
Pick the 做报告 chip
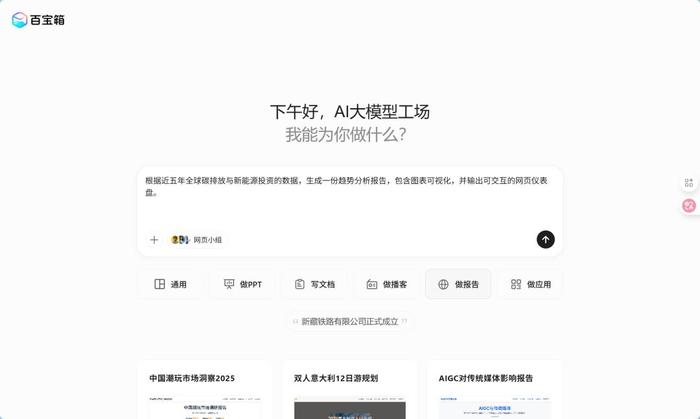(458, 284)
